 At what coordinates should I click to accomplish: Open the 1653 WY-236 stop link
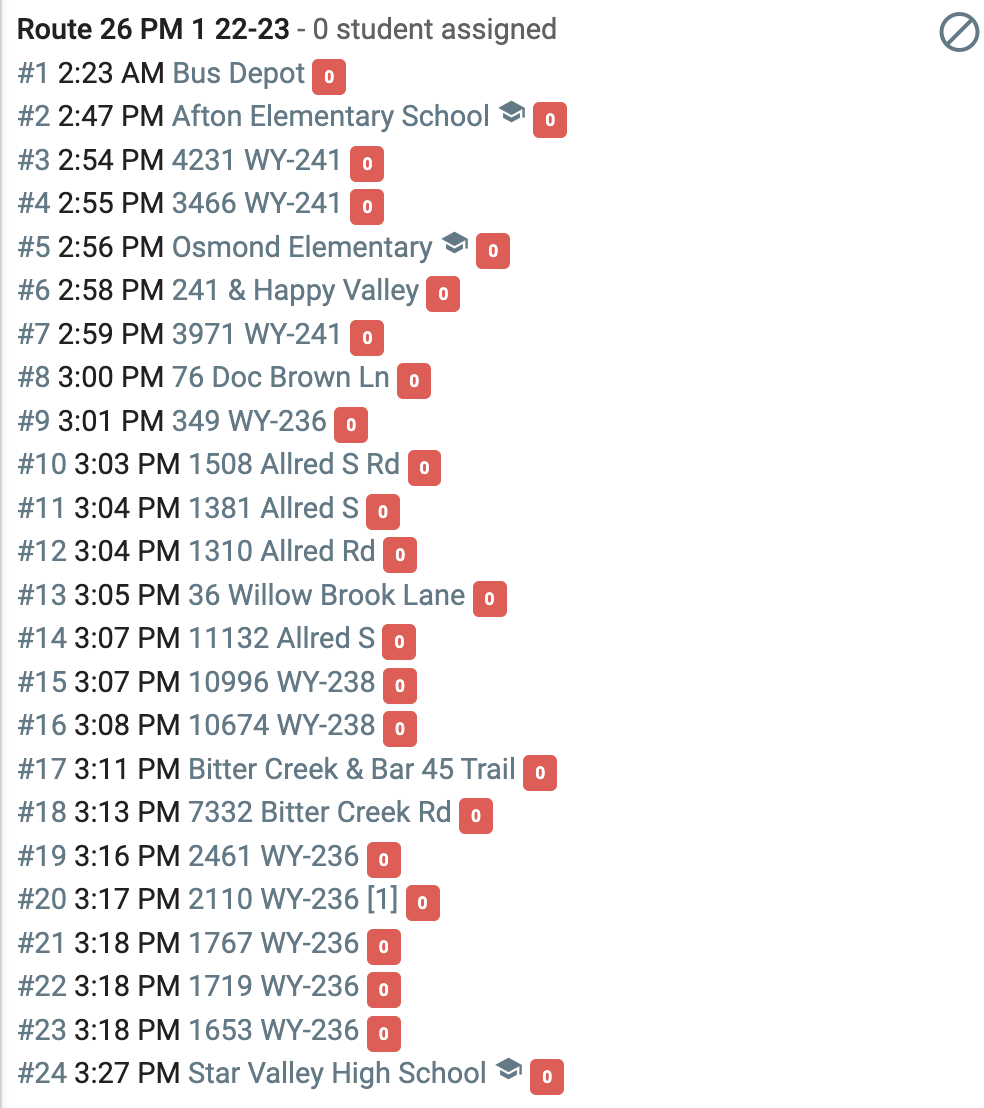[273, 1030]
